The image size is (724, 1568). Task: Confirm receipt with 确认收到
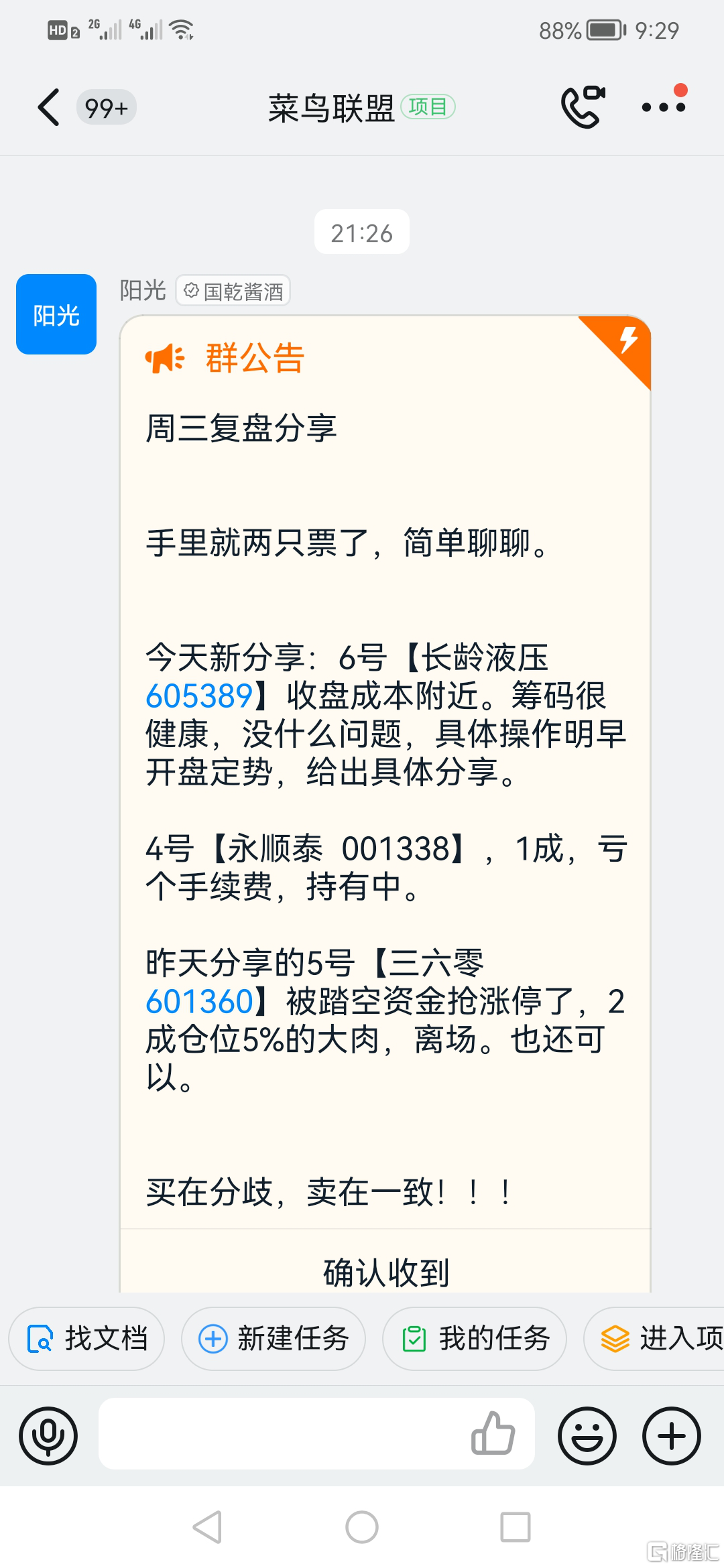pyautogui.click(x=385, y=1272)
